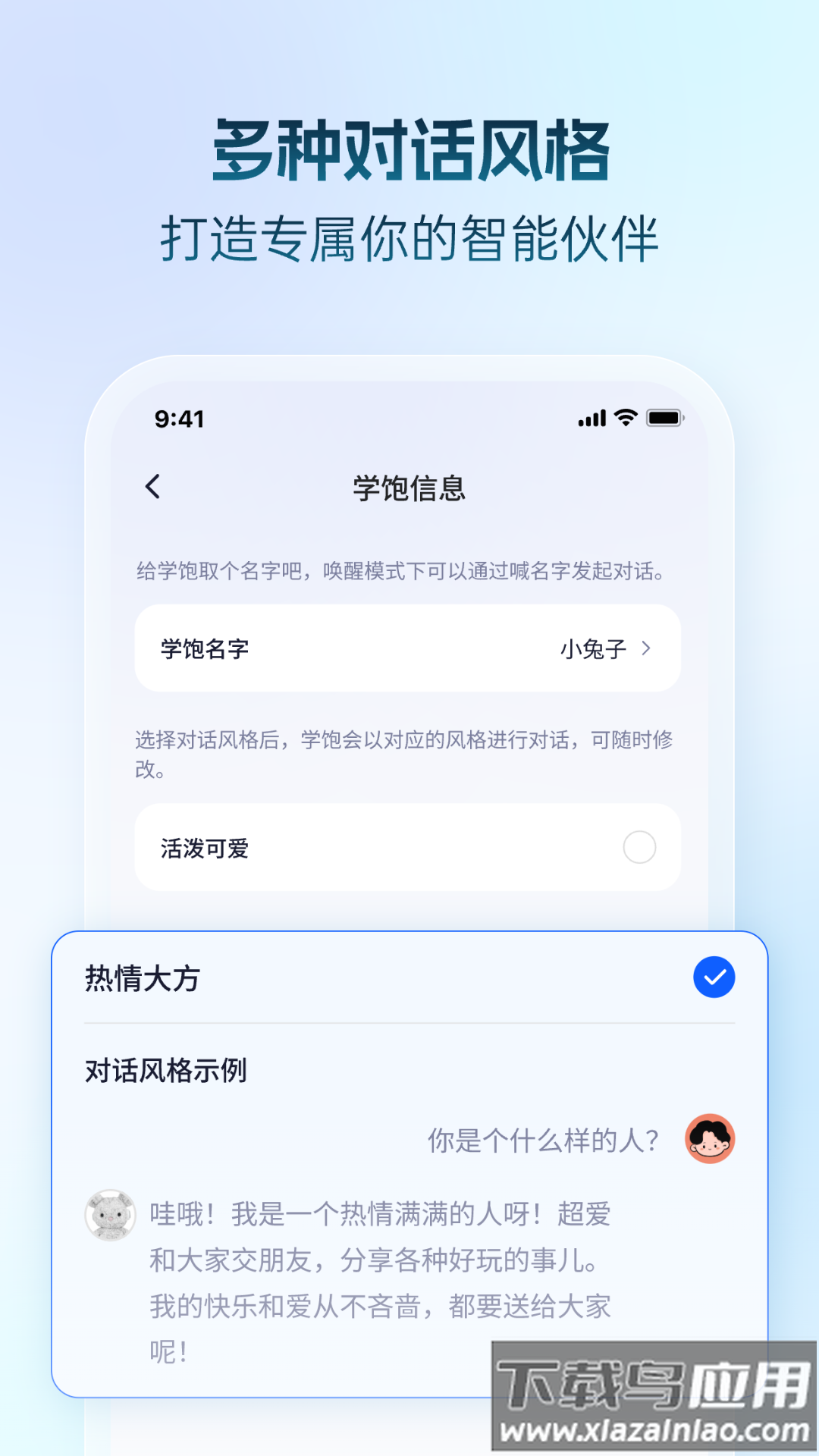Image resolution: width=819 pixels, height=1456 pixels.
Task: Tap the back arrow to leave 学饱信息
Action: click(x=153, y=486)
